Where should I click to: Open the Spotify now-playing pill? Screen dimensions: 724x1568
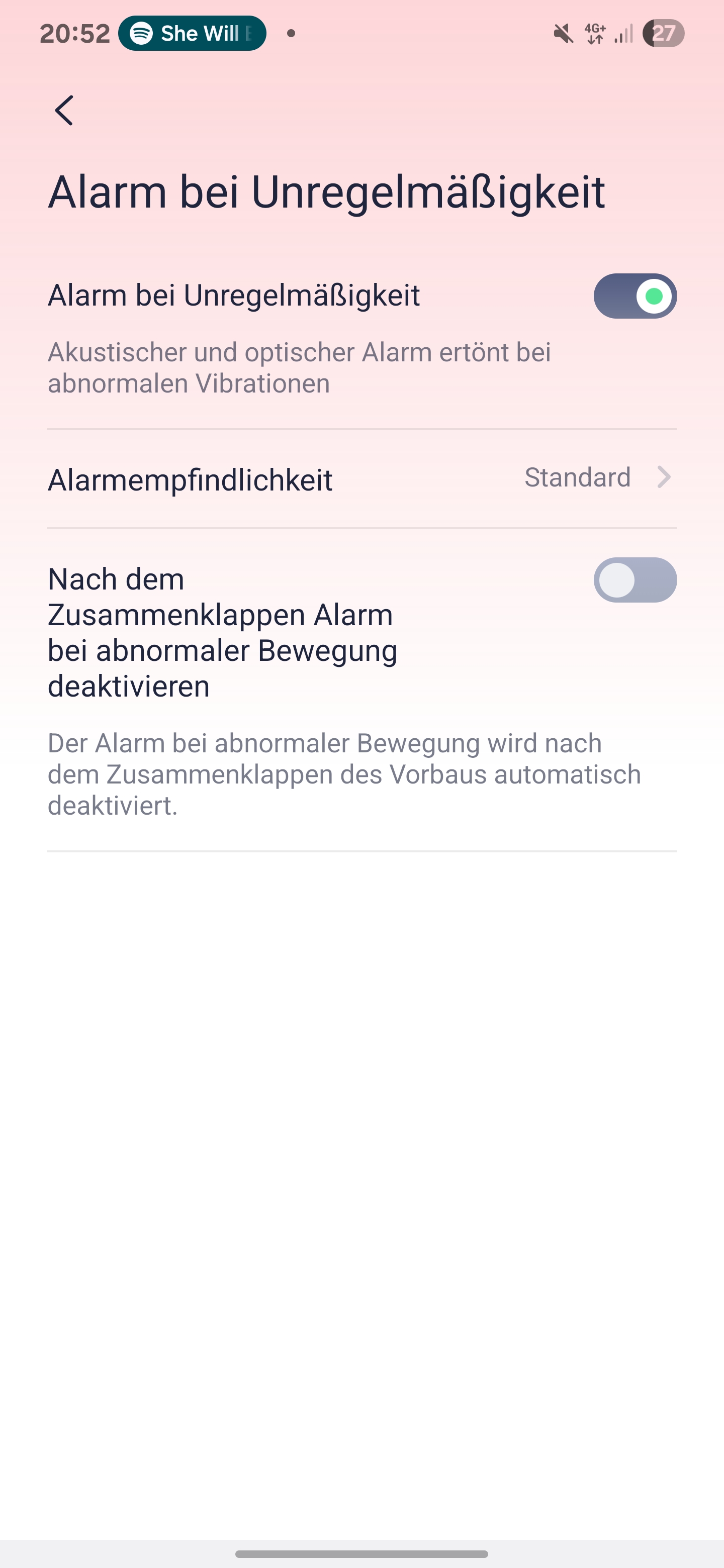(x=193, y=34)
